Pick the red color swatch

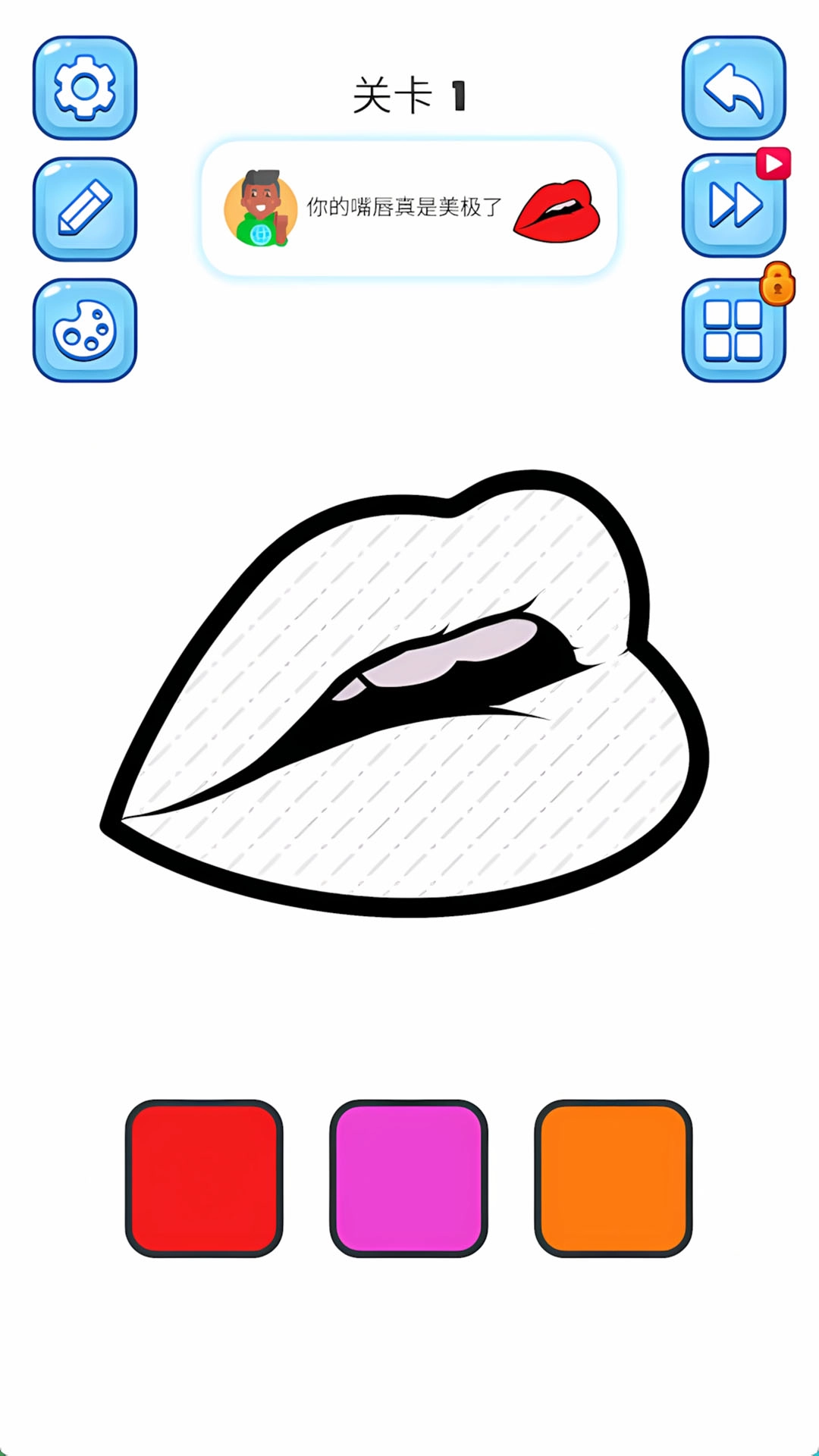[204, 1178]
